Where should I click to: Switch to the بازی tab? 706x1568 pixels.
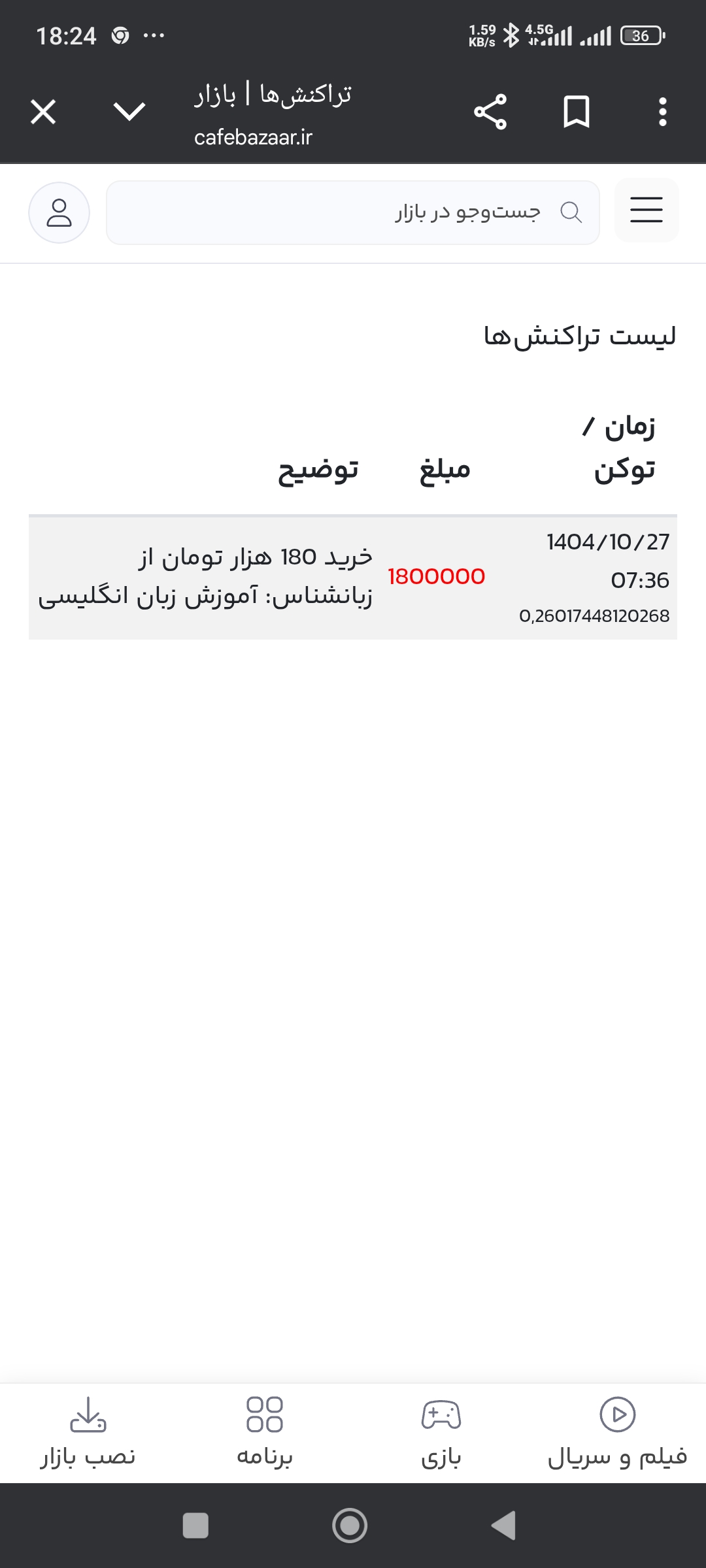(x=441, y=1432)
